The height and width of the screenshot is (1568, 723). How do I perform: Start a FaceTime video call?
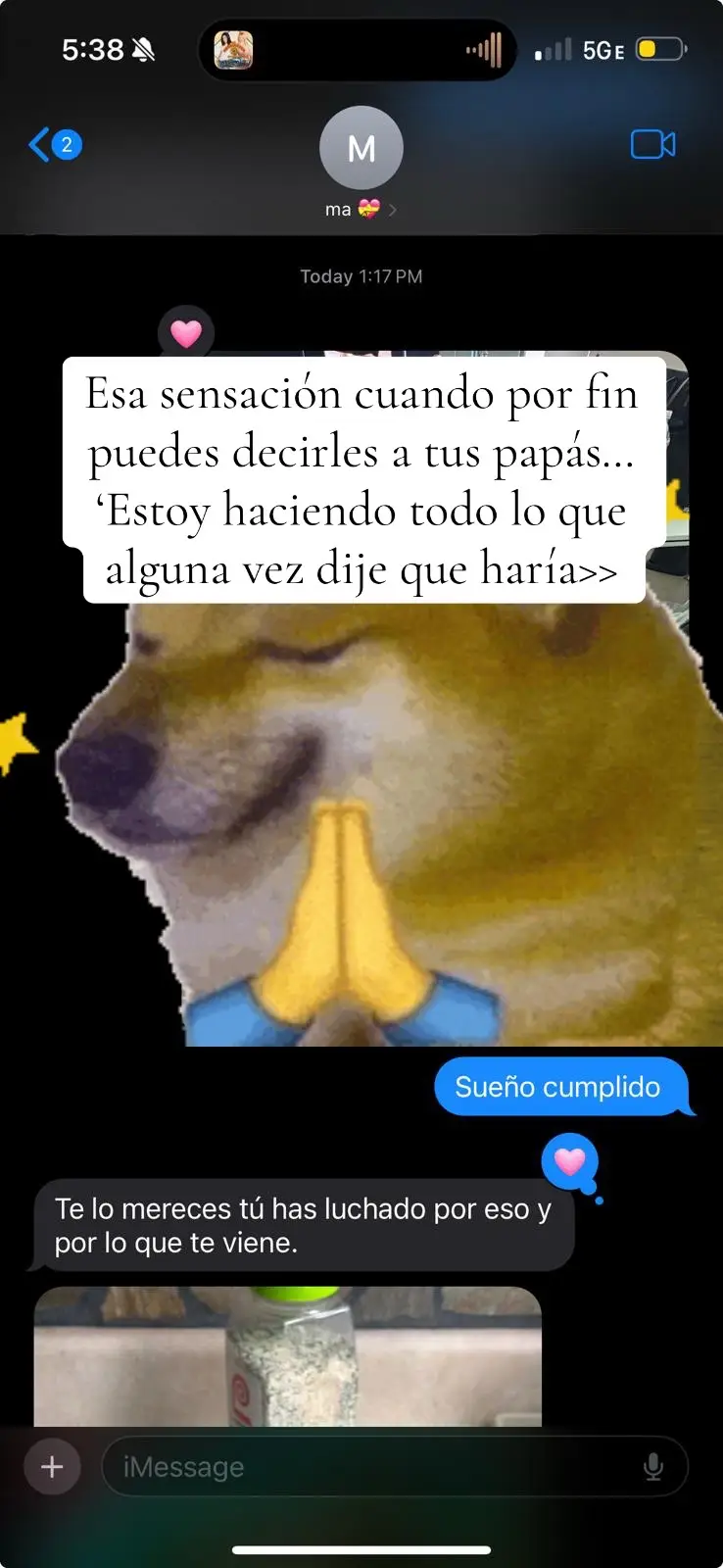pyautogui.click(x=652, y=145)
